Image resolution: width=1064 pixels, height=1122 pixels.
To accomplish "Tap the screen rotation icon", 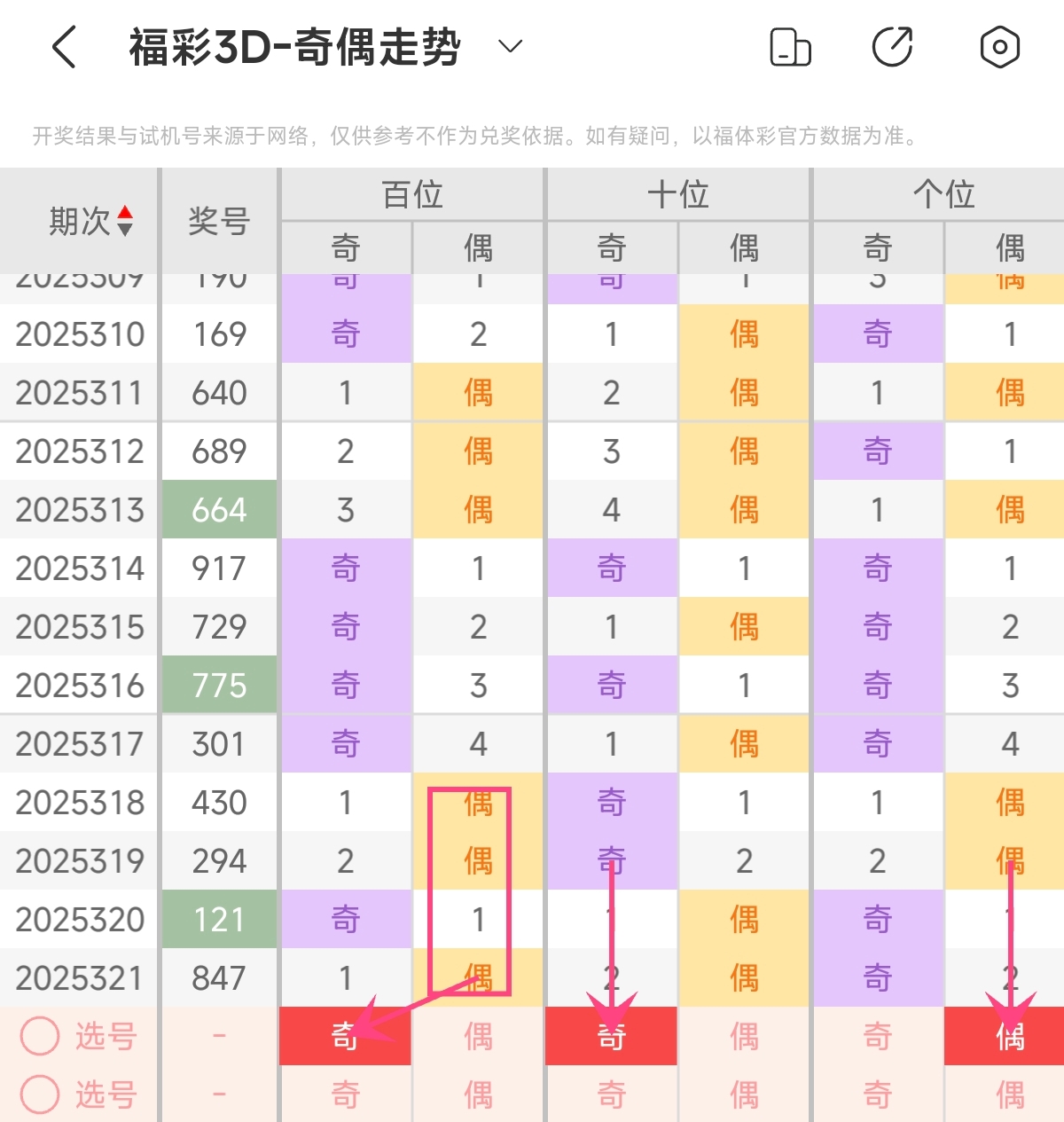I will pos(790,47).
